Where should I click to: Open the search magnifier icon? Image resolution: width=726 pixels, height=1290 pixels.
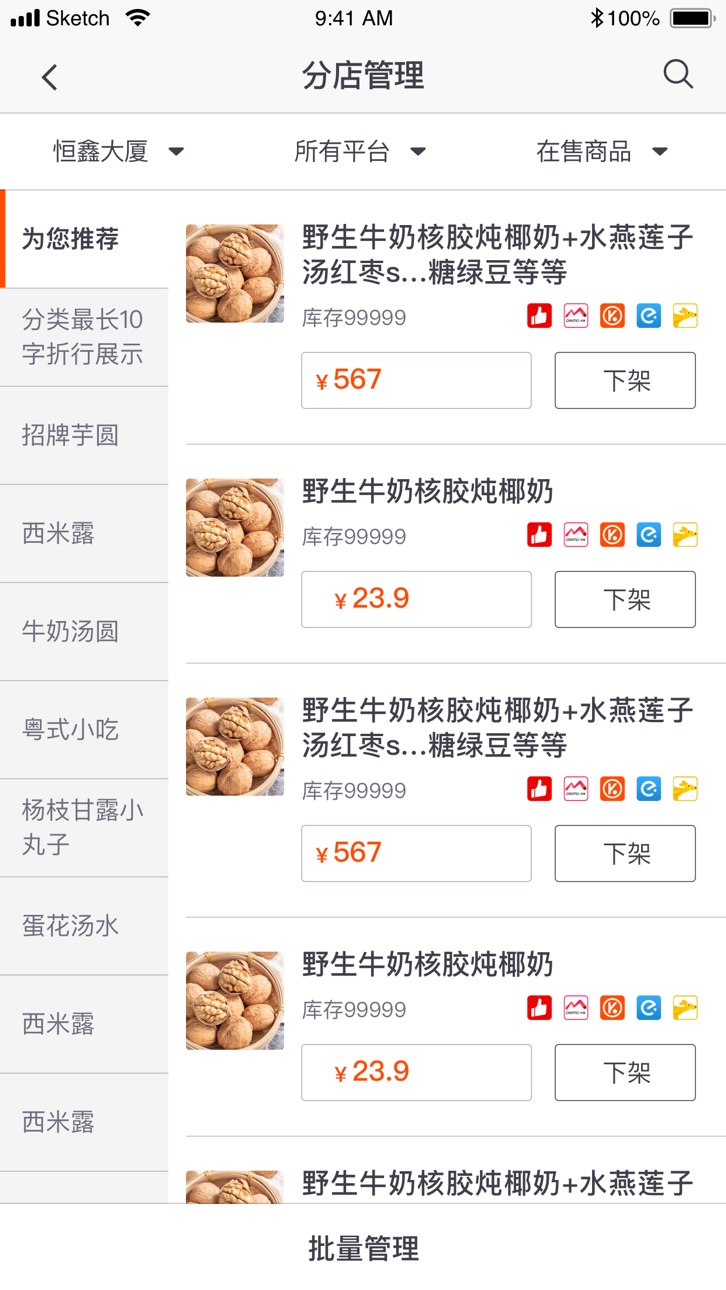point(678,74)
